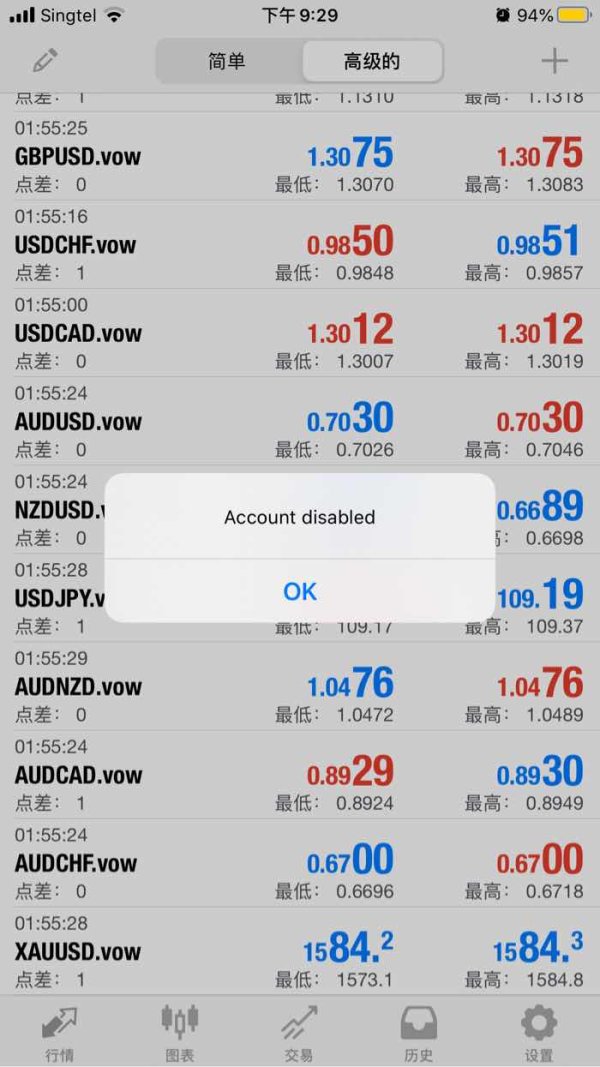Open the 设置 settings tab
Viewport: 600px width, 1067px height.
click(539, 1032)
